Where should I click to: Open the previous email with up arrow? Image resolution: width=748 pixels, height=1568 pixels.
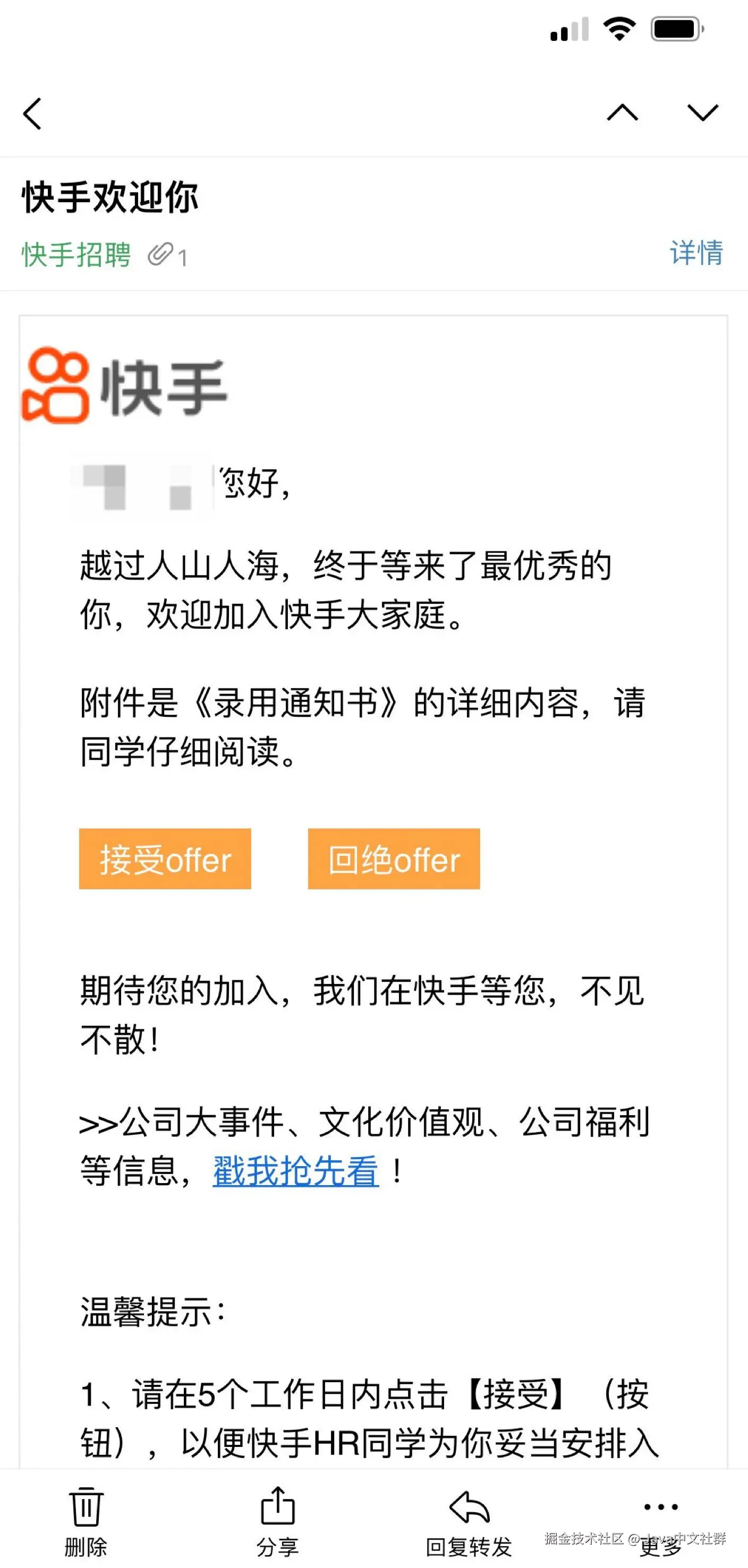622,113
